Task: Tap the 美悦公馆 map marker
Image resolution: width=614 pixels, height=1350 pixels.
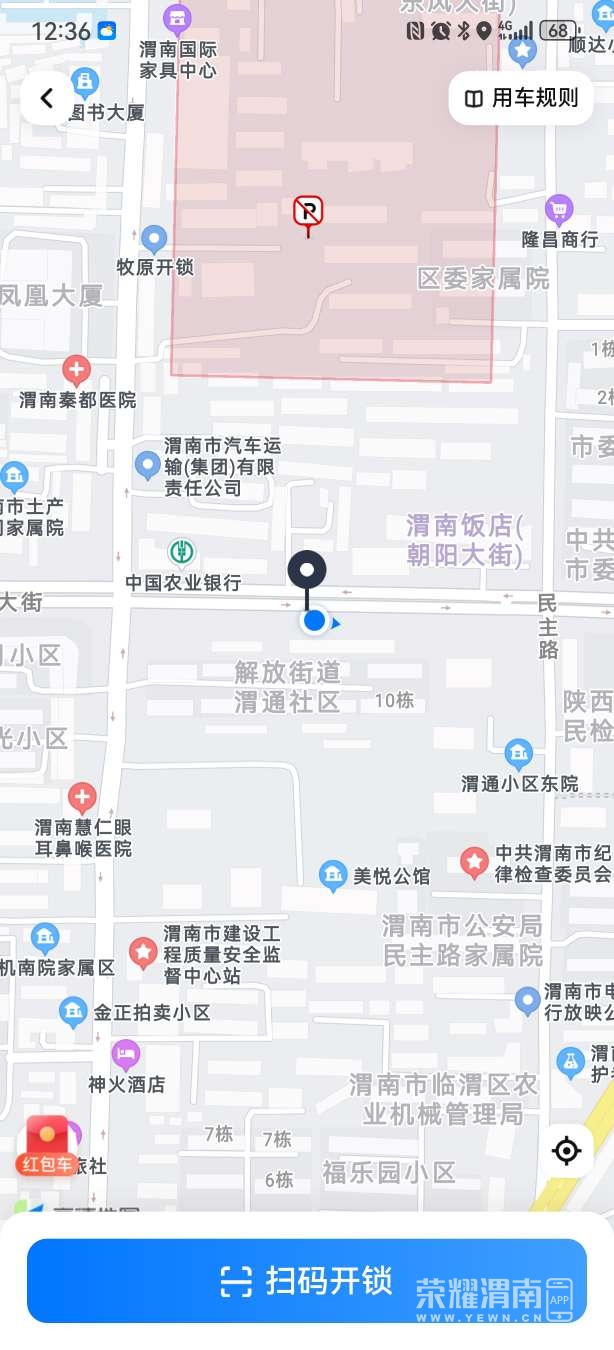Action: pyautogui.click(x=333, y=876)
